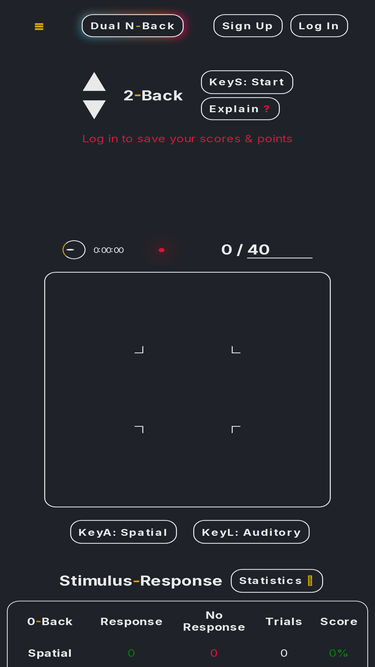Open the Explain help button
Screen dimensions: 375x667
[x=240, y=109]
